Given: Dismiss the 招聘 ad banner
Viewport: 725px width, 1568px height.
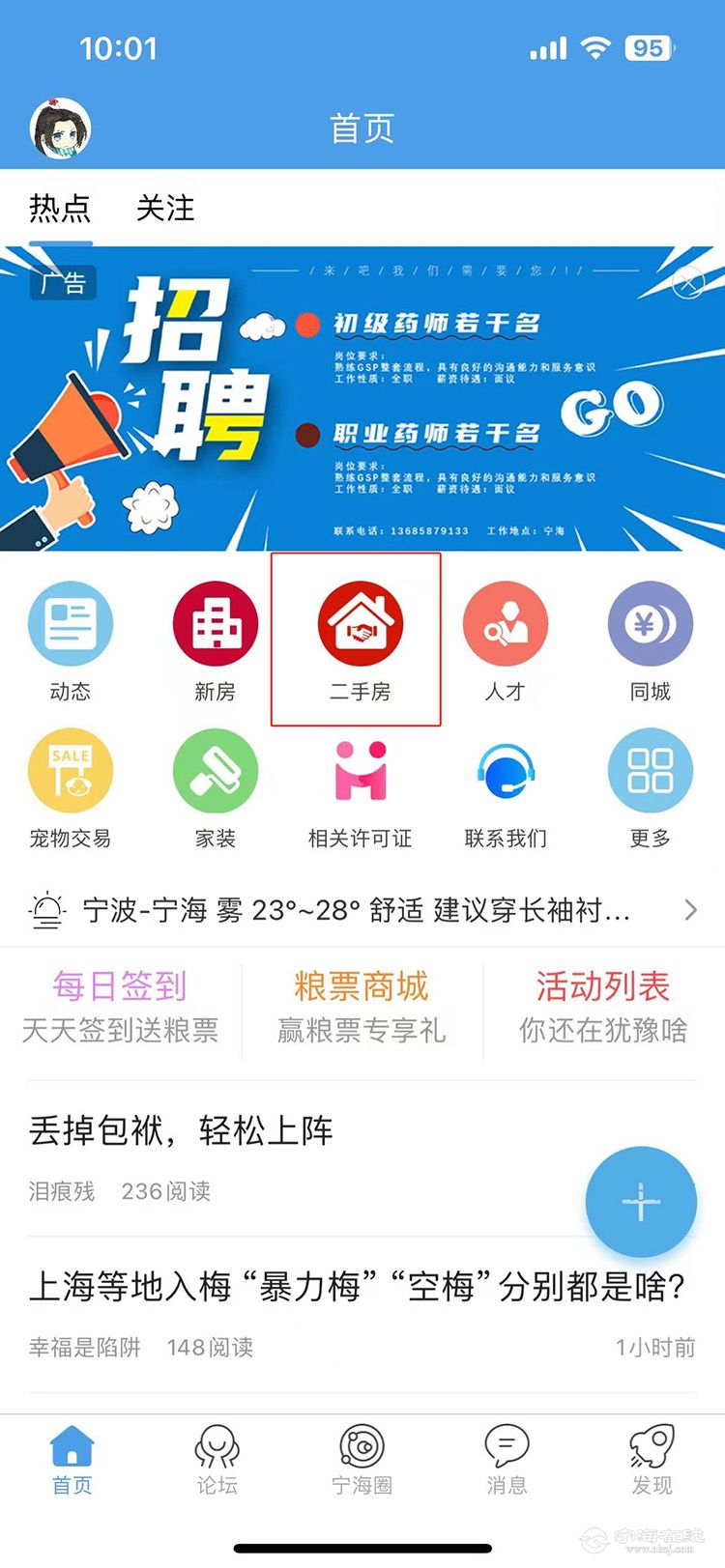Looking at the screenshot, I should click(688, 282).
